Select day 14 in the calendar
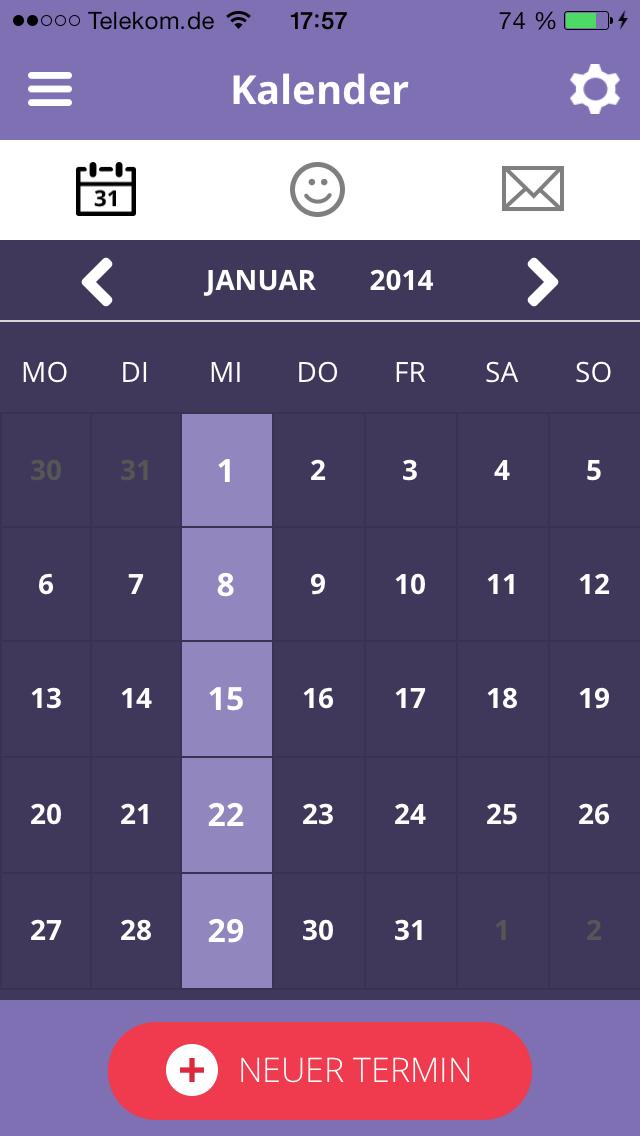 pos(136,698)
